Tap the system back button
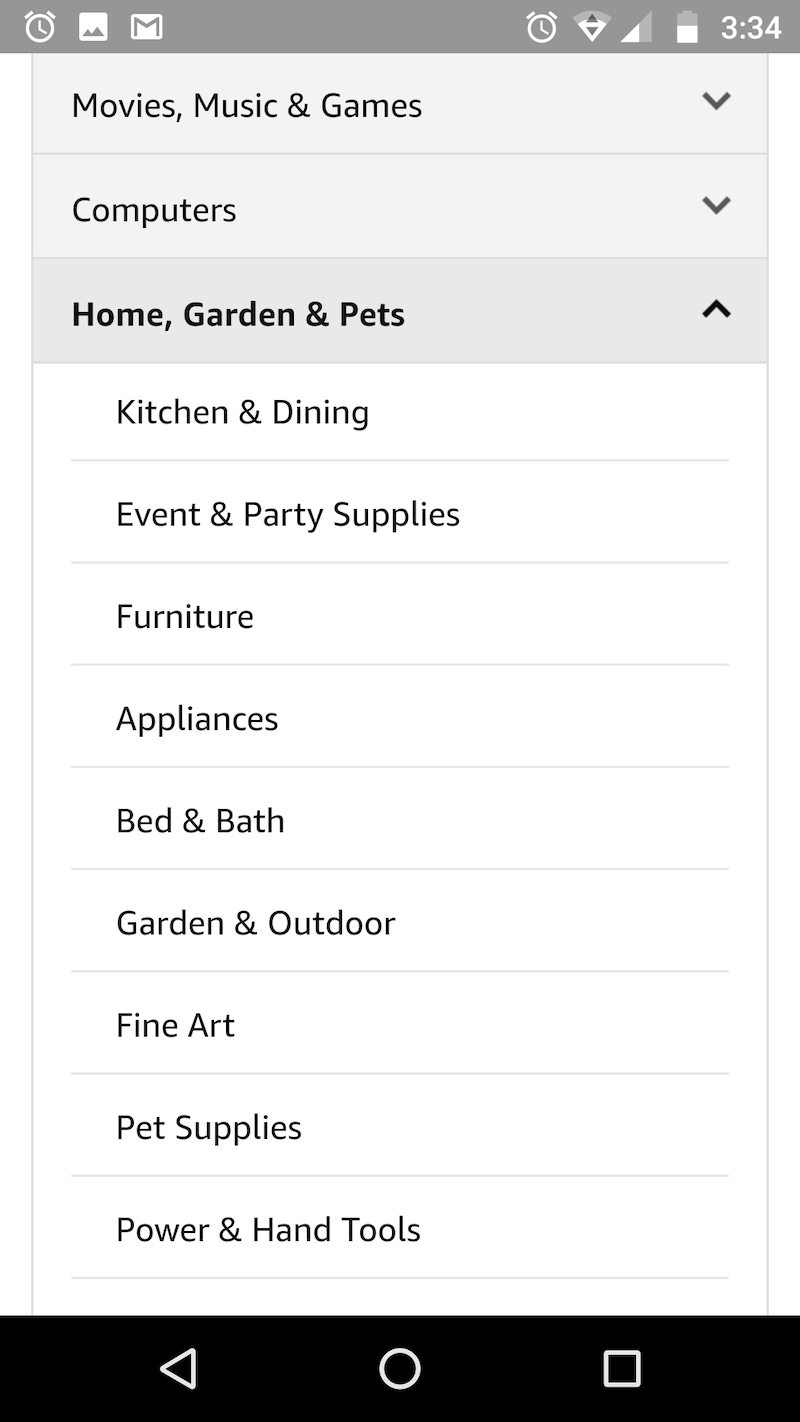The width and height of the screenshot is (800, 1422). coord(178,1368)
